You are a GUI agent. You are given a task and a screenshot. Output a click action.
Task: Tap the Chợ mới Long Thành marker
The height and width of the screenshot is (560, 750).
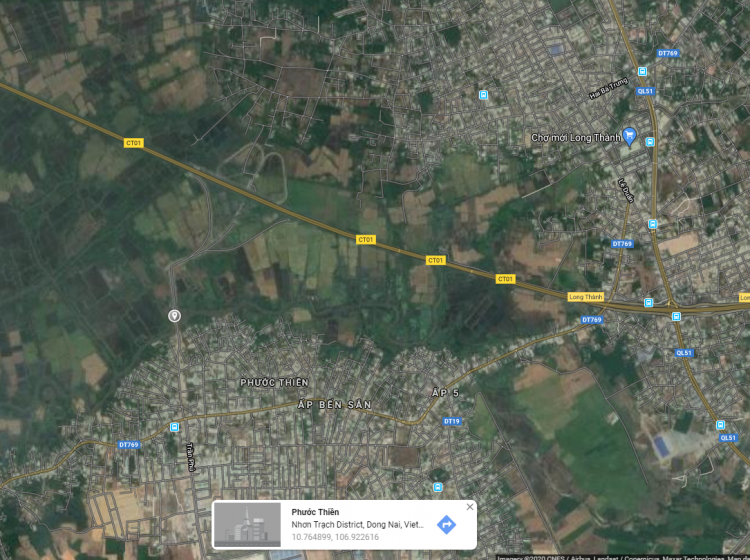coord(630,137)
